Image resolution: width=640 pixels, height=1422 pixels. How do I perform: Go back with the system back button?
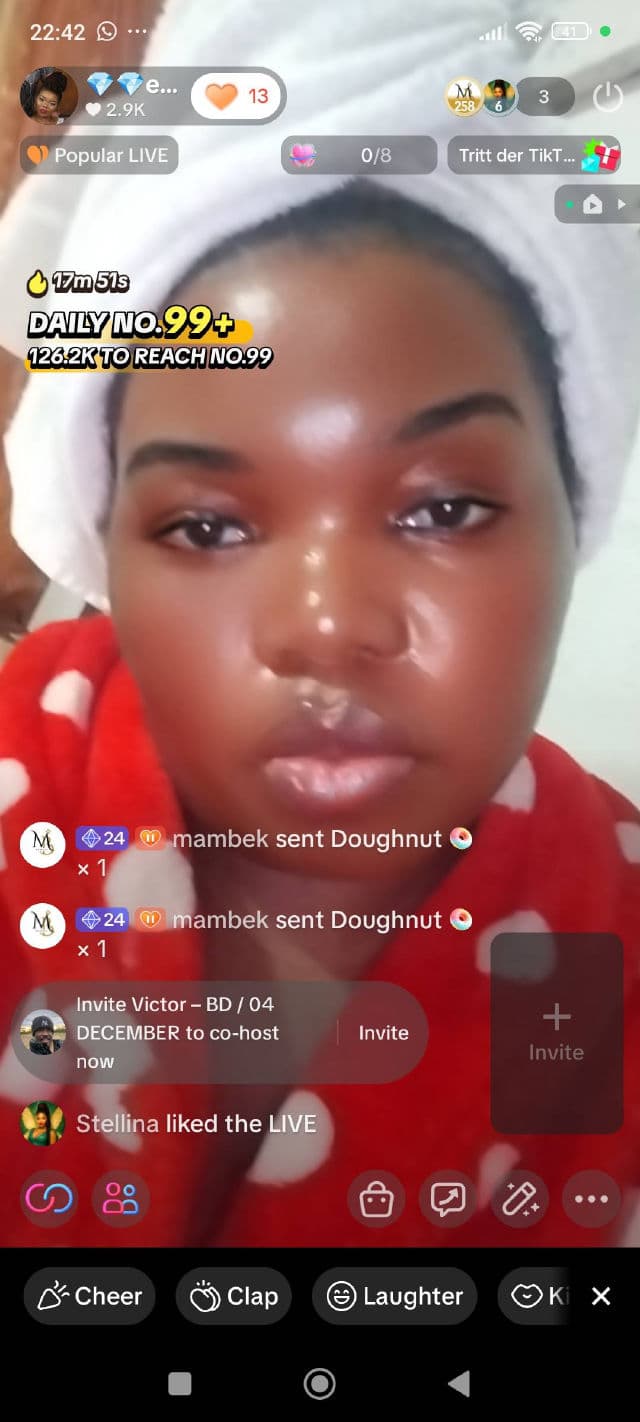[x=458, y=1383]
